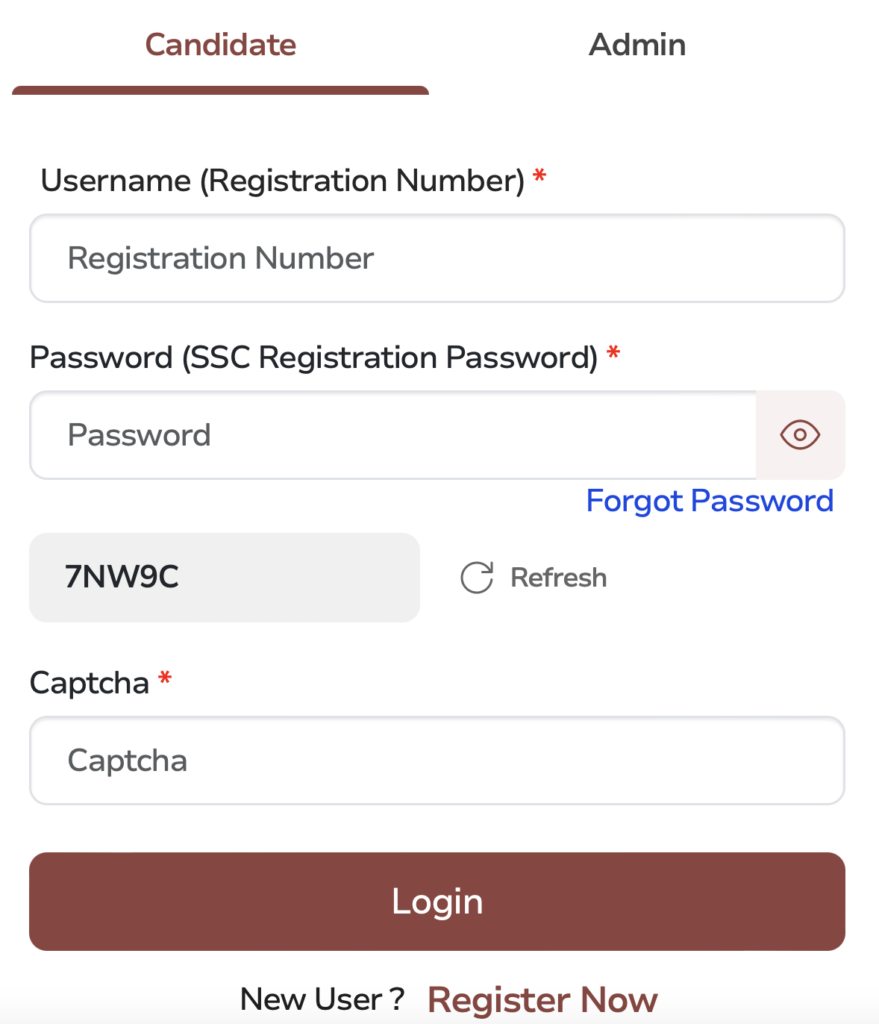Click the Password (SSC Registration Password) label
Screen dimensions: 879x1024
coord(316,357)
